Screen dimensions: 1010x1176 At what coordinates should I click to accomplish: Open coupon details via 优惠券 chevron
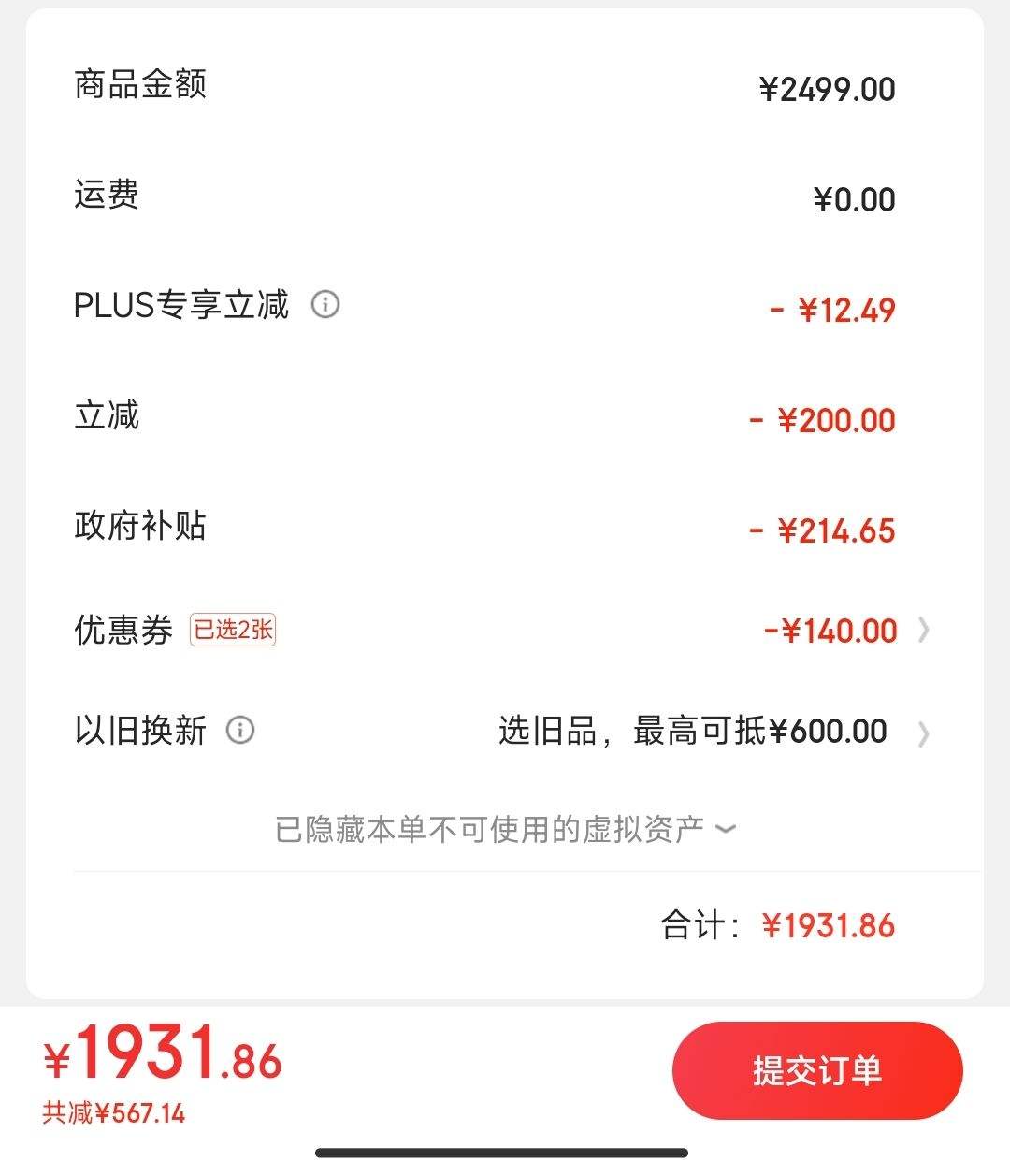tap(924, 632)
